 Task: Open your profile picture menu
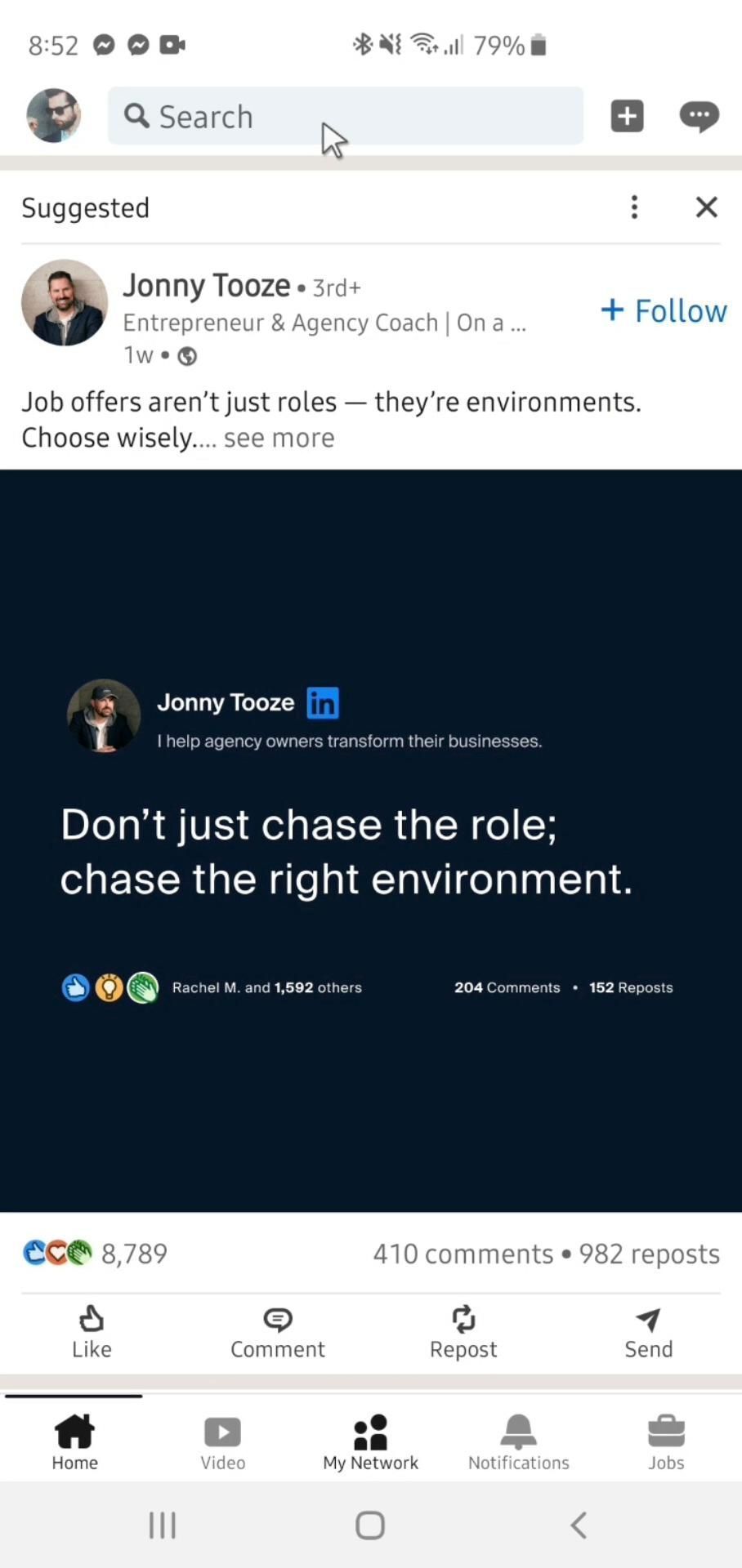tap(53, 116)
